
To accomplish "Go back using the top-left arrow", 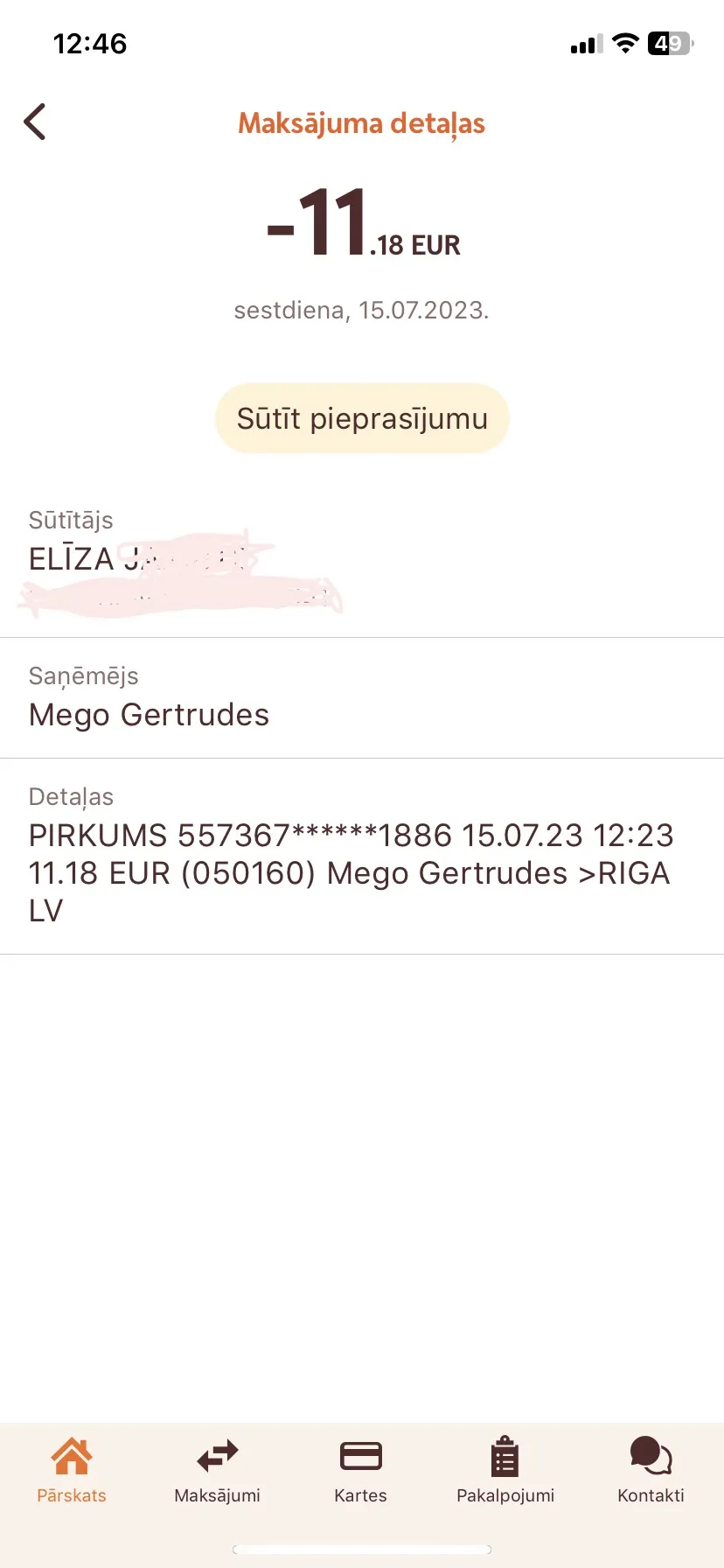I will 35,122.
